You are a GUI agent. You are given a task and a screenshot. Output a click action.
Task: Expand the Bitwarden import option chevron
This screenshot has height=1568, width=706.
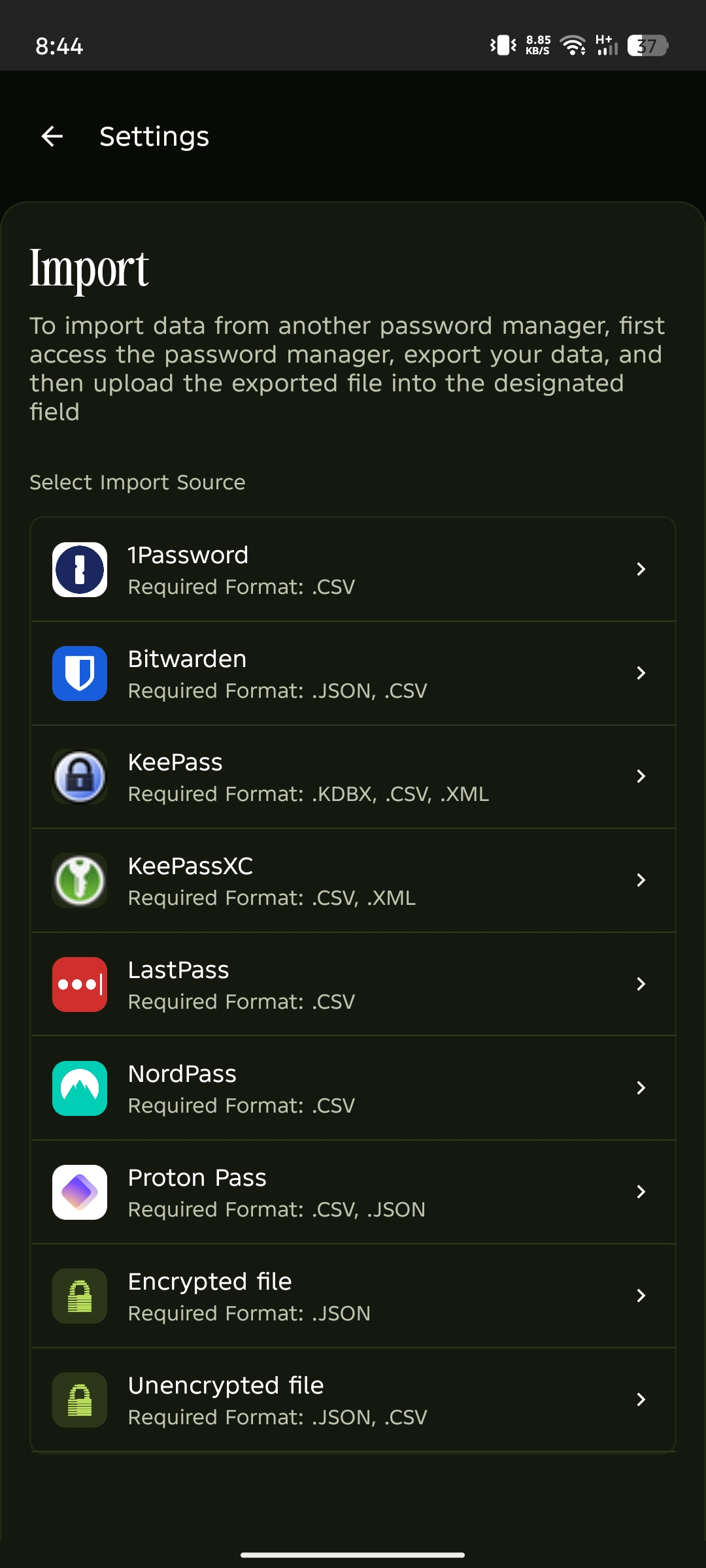(x=641, y=672)
